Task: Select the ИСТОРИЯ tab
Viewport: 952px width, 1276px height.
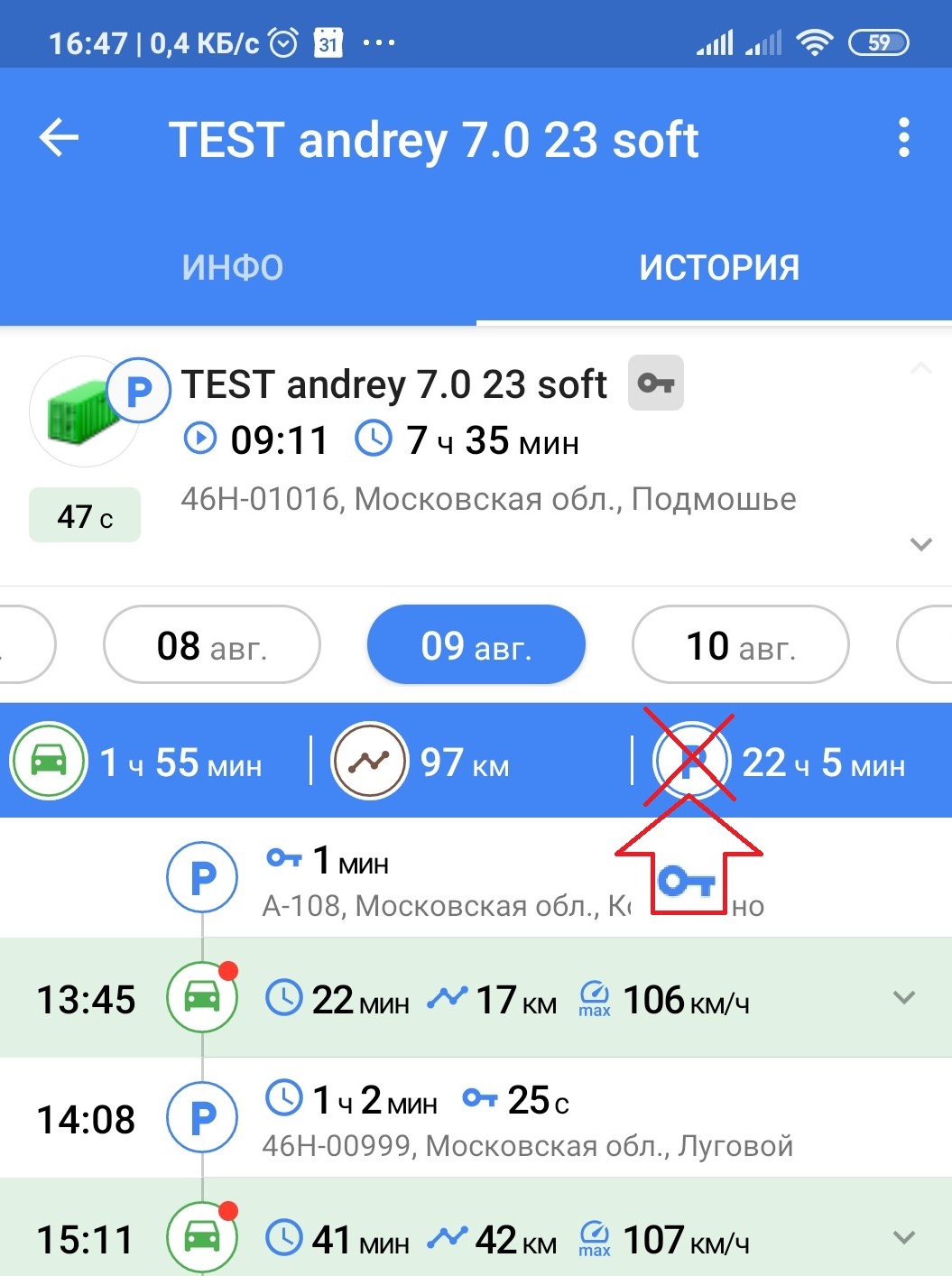Action: click(x=719, y=267)
